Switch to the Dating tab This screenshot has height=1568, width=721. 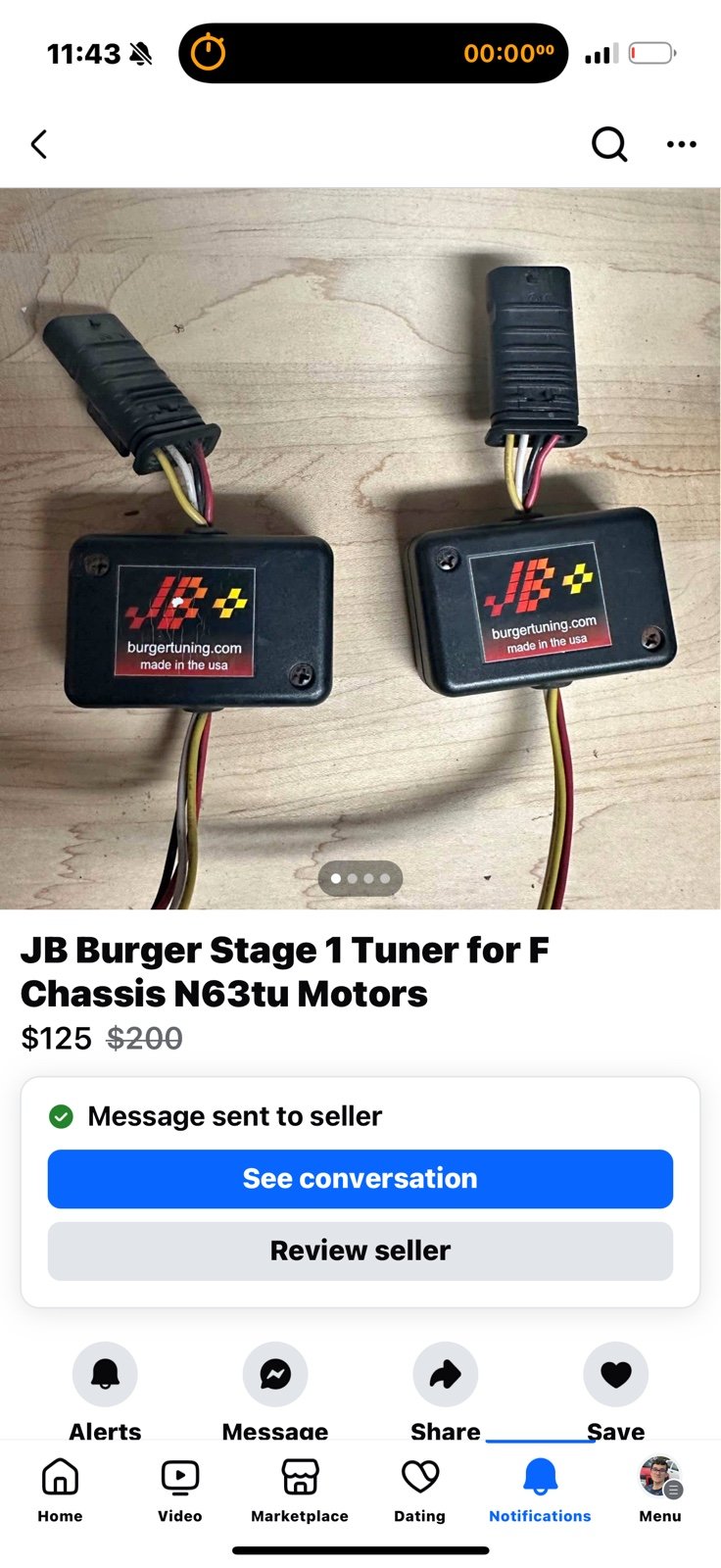(420, 1490)
